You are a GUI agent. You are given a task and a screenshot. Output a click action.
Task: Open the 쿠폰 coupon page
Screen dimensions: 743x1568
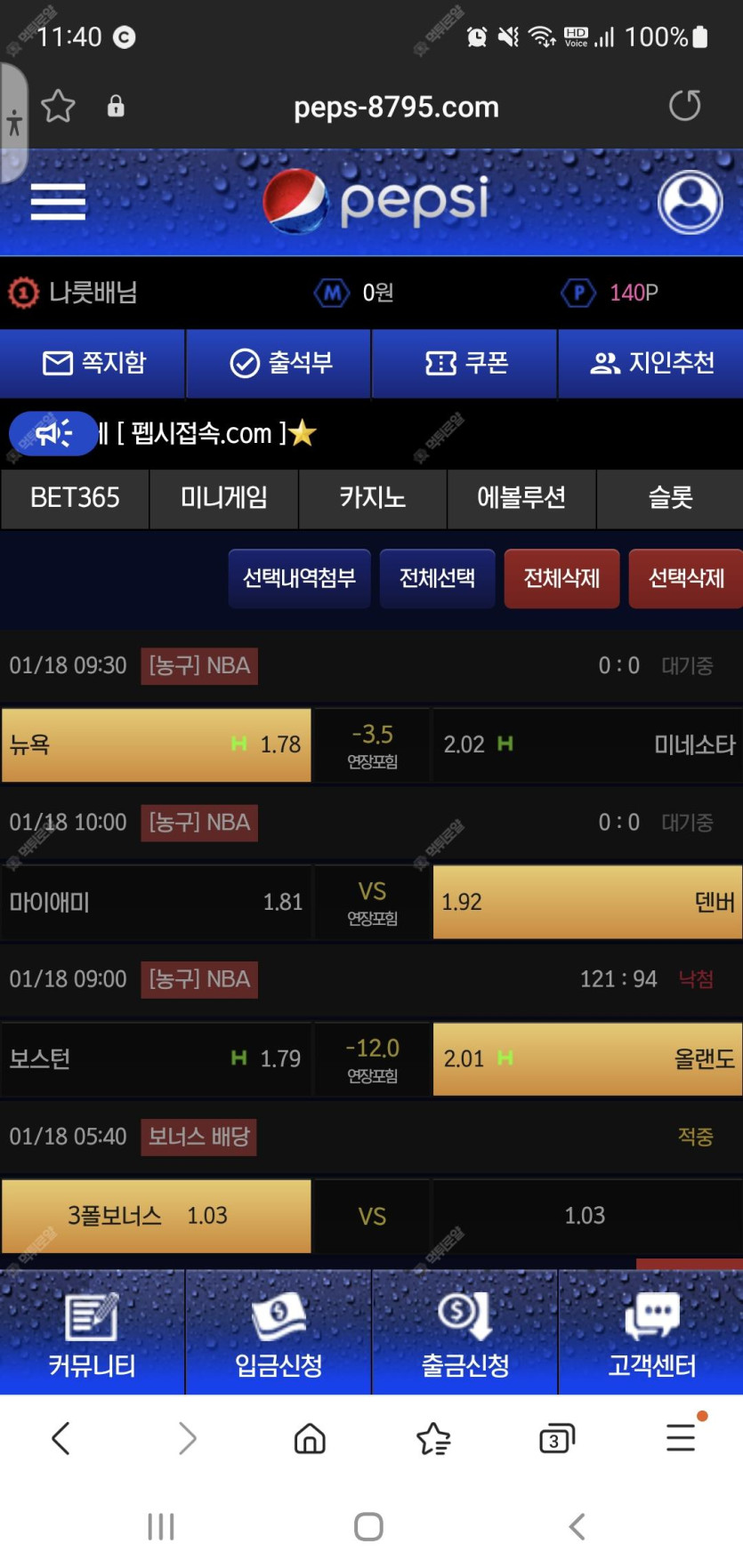pos(465,363)
